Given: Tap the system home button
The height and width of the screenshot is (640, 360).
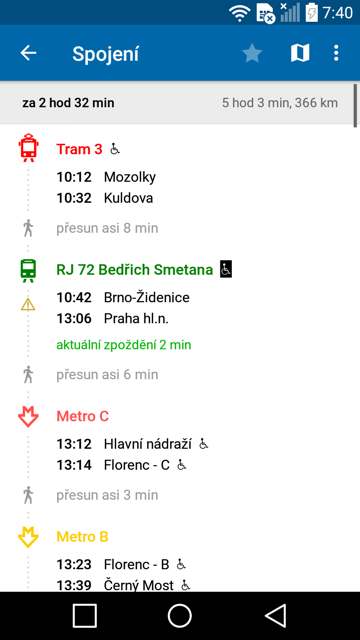Looking at the screenshot, I should (180, 616).
